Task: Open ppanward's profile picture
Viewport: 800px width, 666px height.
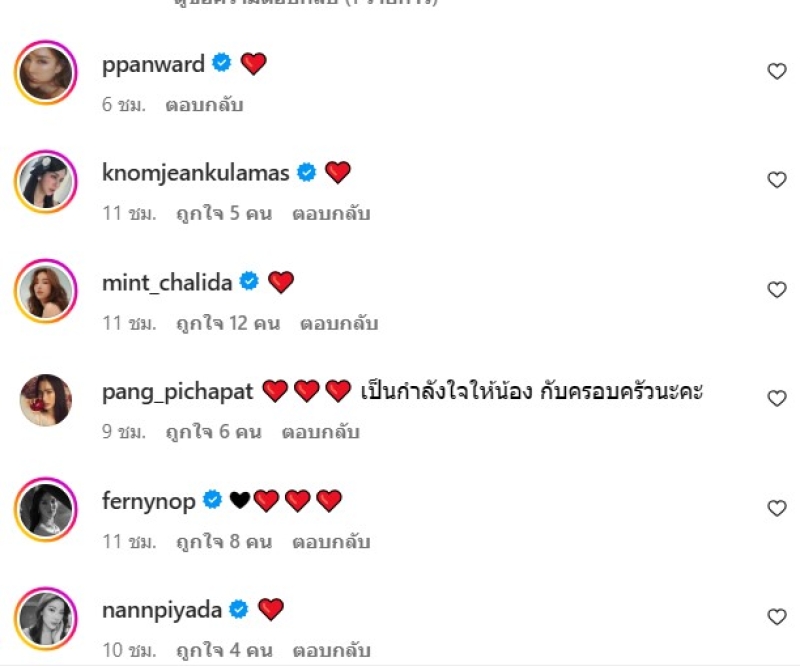Action: pos(46,72)
